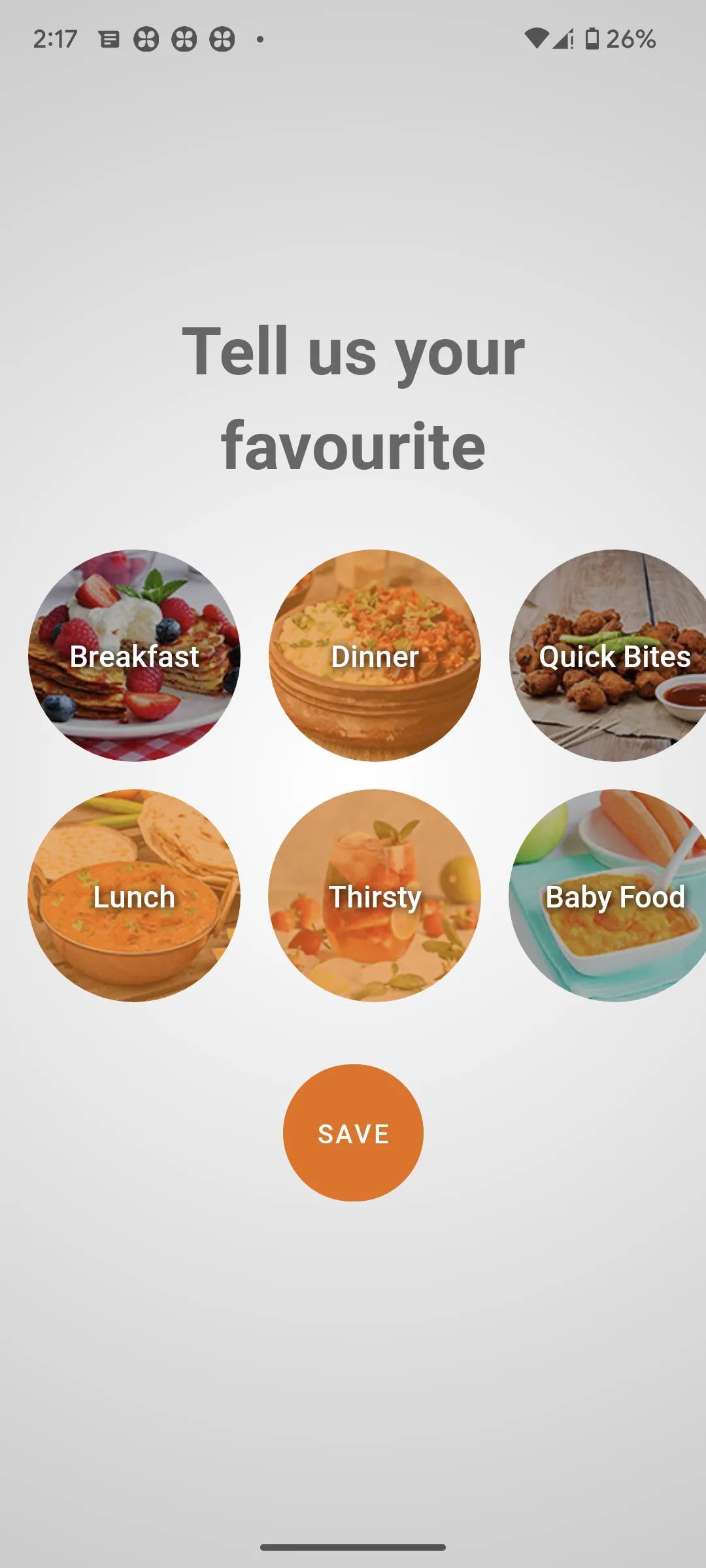Open the leftmost grid notification icon
The height and width of the screenshot is (1568, 706).
click(x=145, y=40)
